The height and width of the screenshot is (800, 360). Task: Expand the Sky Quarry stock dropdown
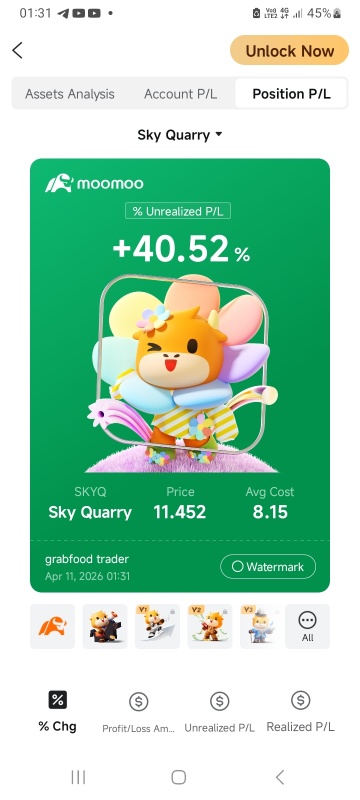[180, 135]
